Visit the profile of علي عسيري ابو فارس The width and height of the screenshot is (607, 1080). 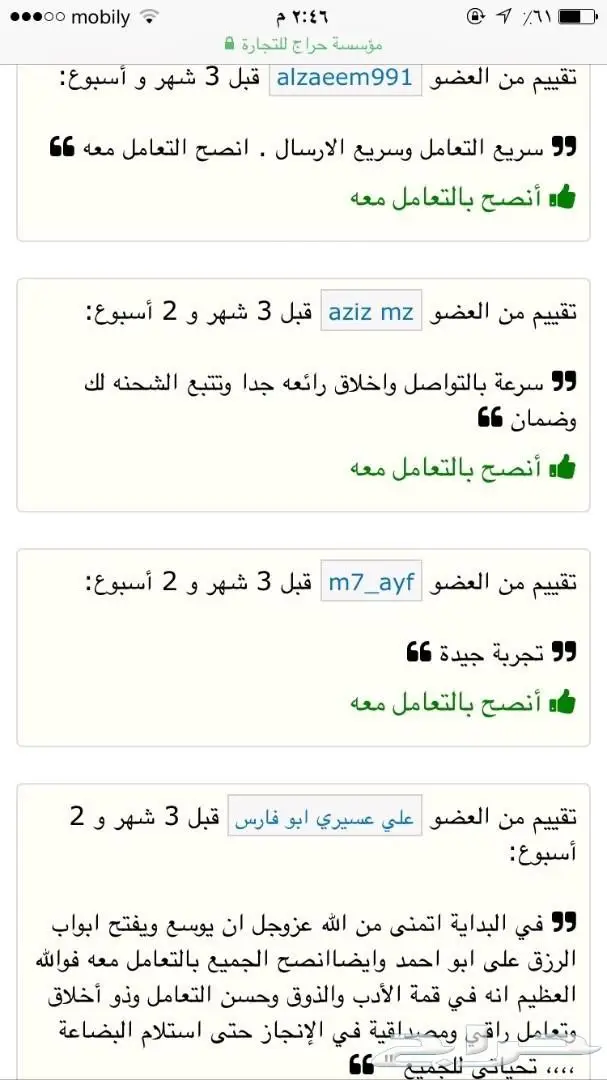[x=325, y=820]
